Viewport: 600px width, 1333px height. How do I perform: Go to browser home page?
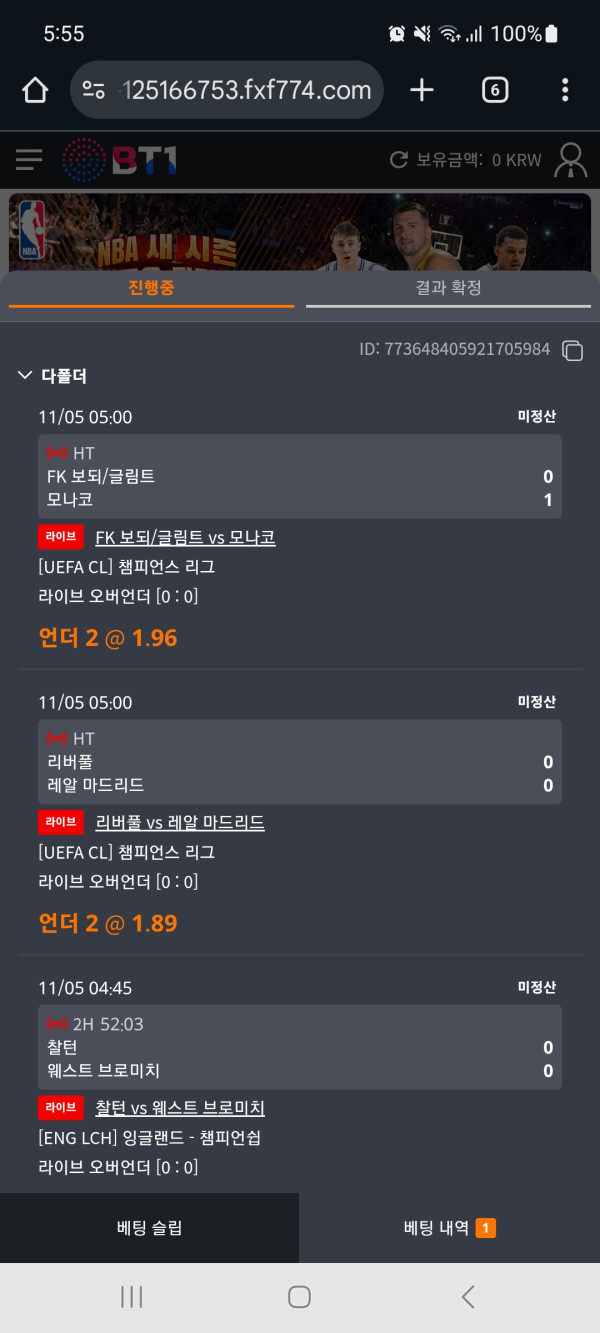point(35,91)
